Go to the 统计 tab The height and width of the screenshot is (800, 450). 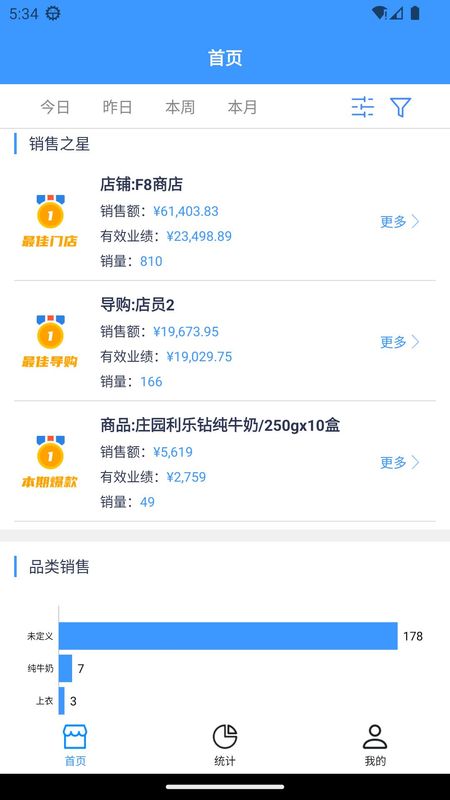[x=224, y=745]
